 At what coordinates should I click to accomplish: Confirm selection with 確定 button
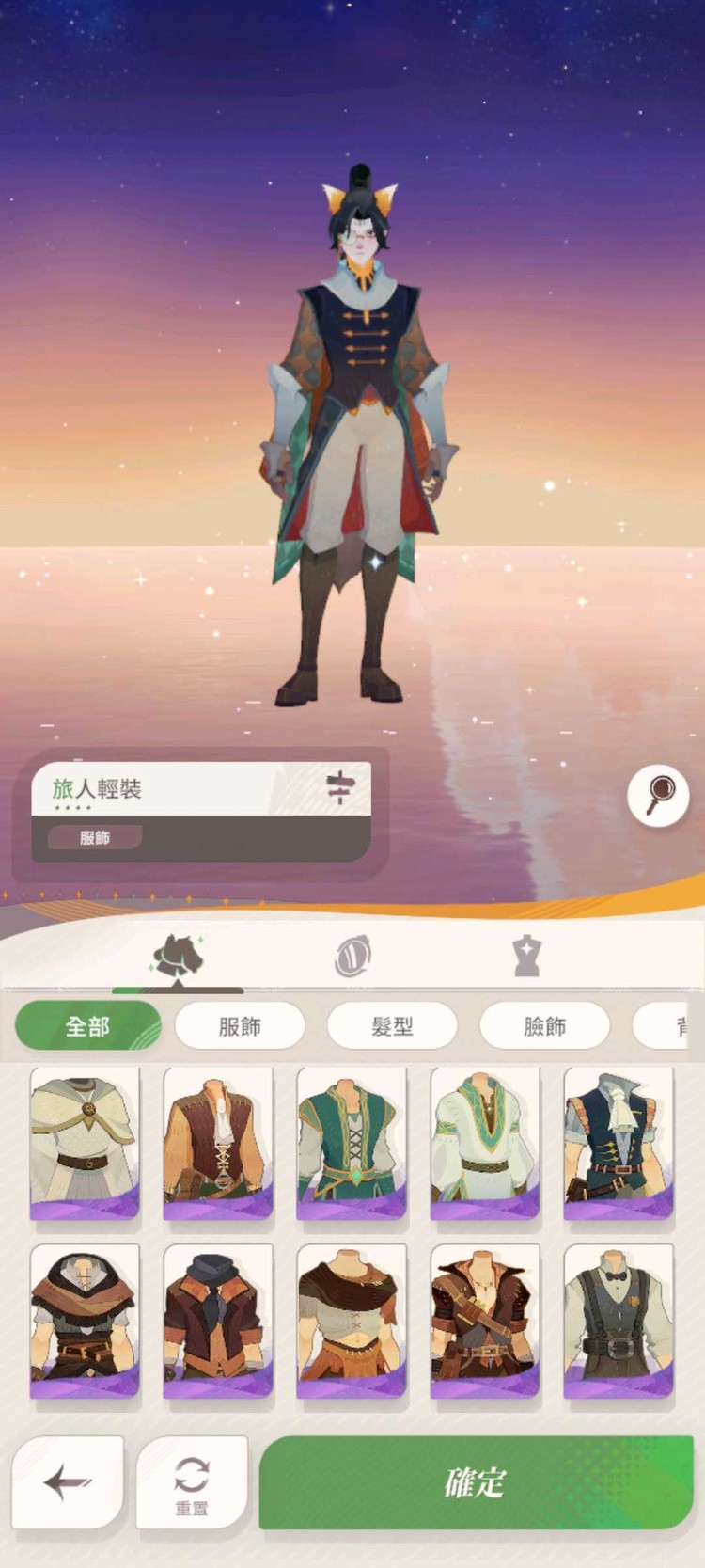pyautogui.click(x=476, y=1483)
